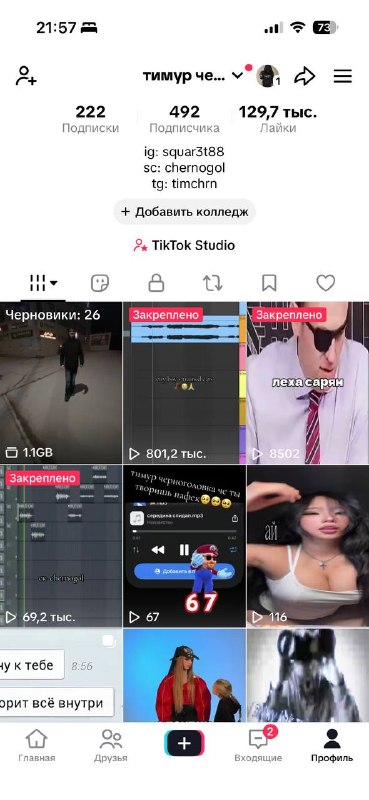
Task: Open the Черновики: 26 drafts tile
Action: (x=61, y=383)
